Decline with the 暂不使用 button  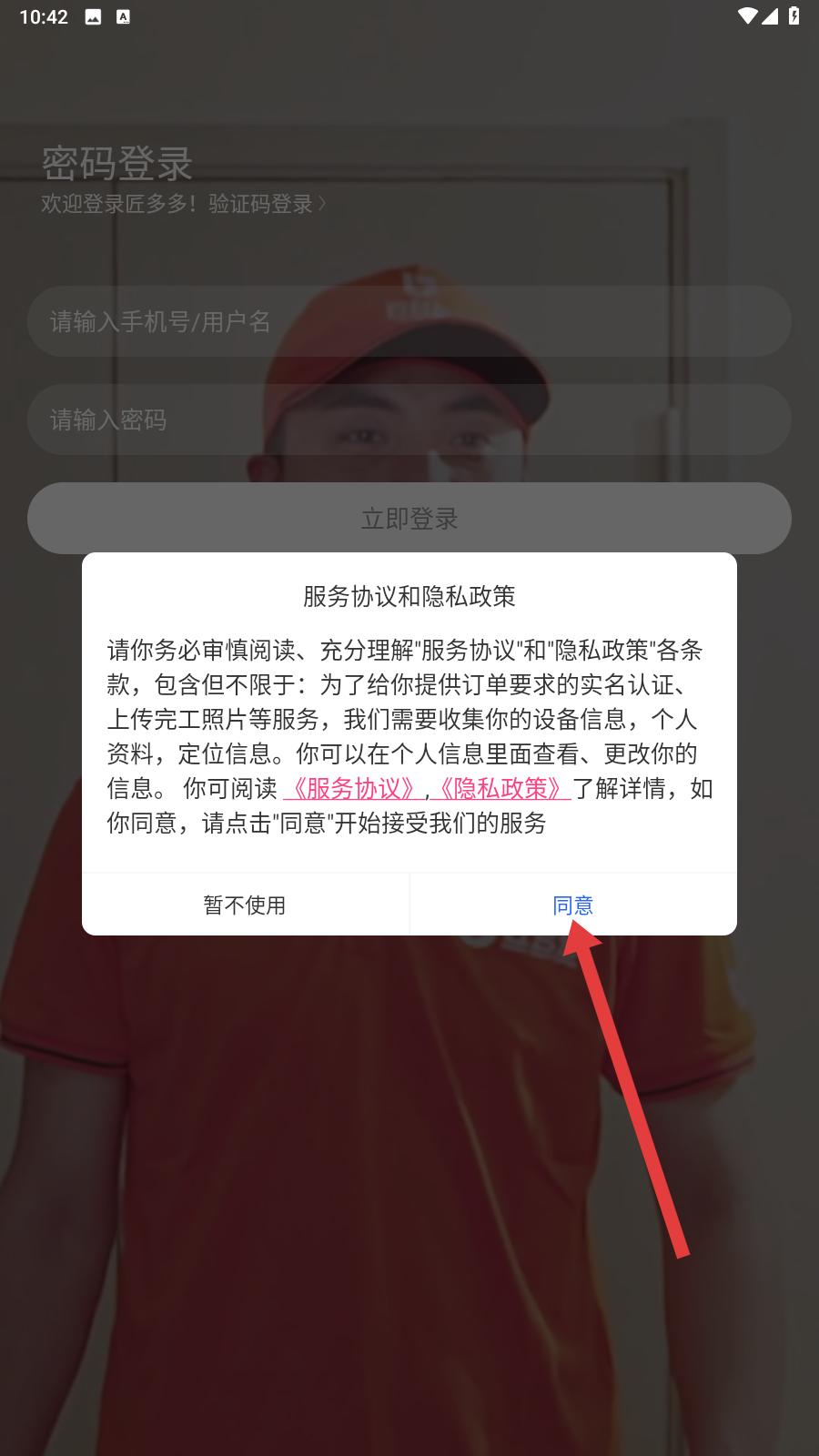click(x=245, y=905)
